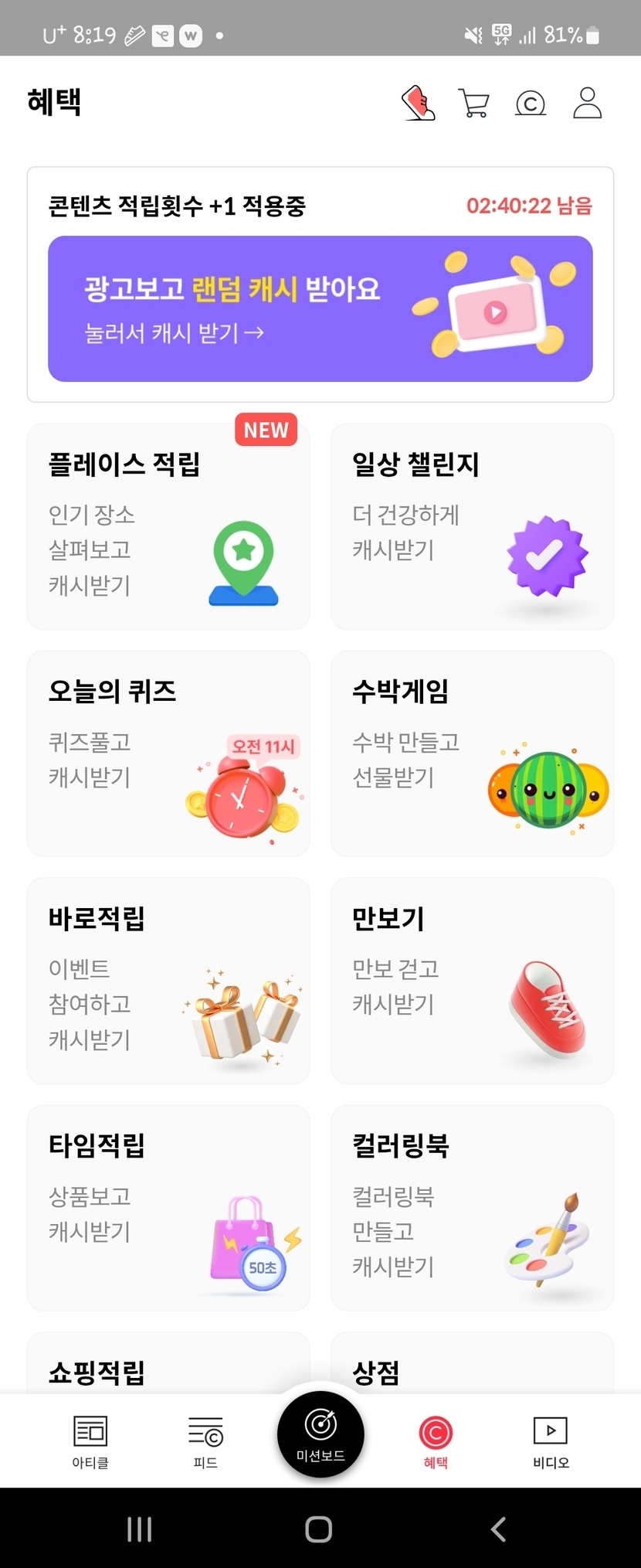The image size is (641, 1568).
Task: Open the 플레이스 적립 card
Action: tap(168, 526)
